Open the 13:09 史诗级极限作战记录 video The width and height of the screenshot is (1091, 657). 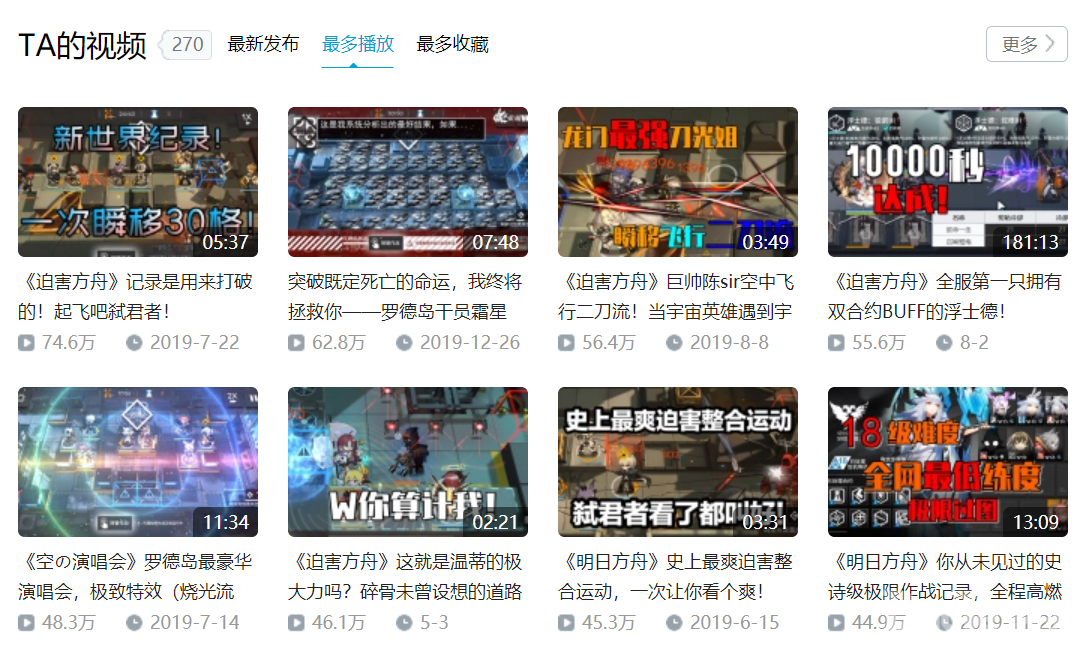click(x=948, y=462)
